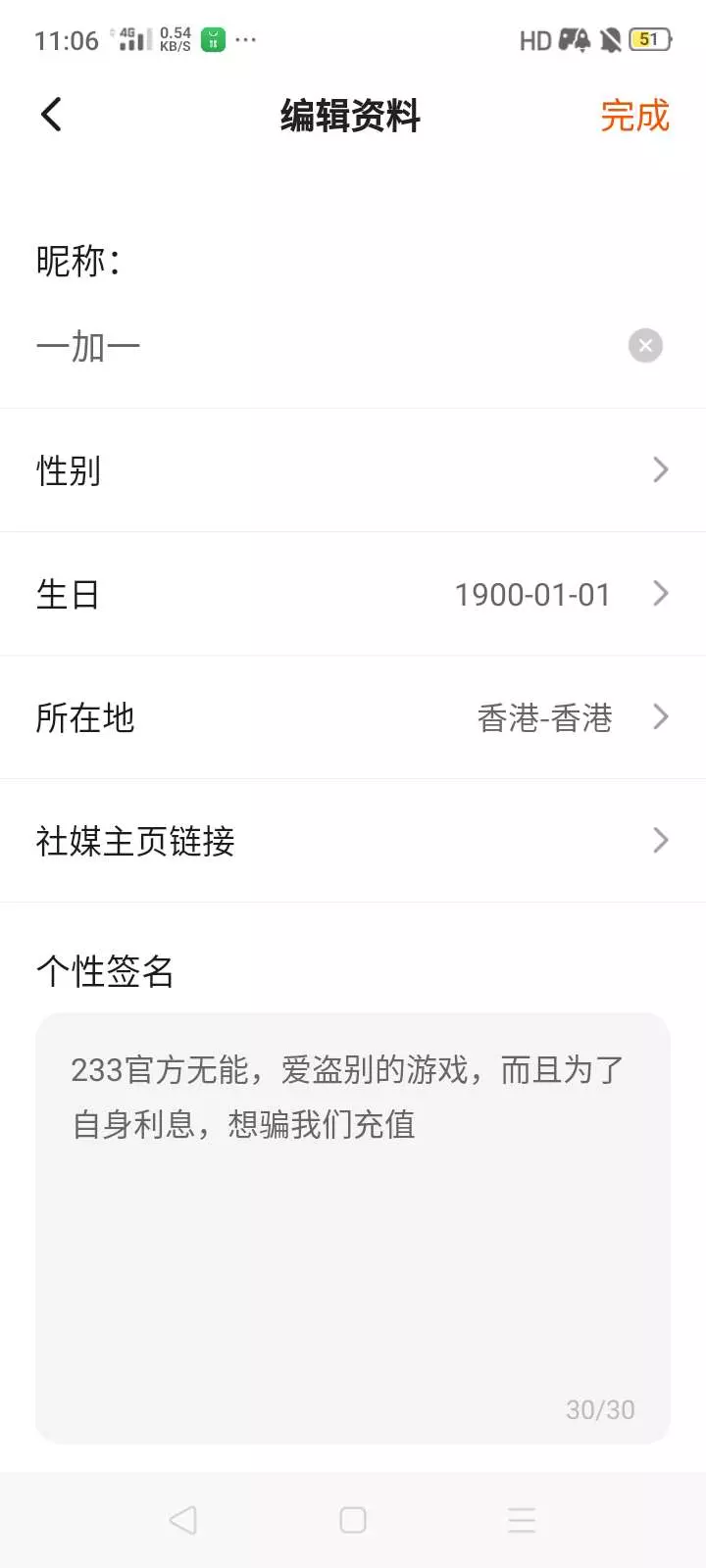
Task: Open 所在地 location 香港-香港
Action: (x=353, y=717)
